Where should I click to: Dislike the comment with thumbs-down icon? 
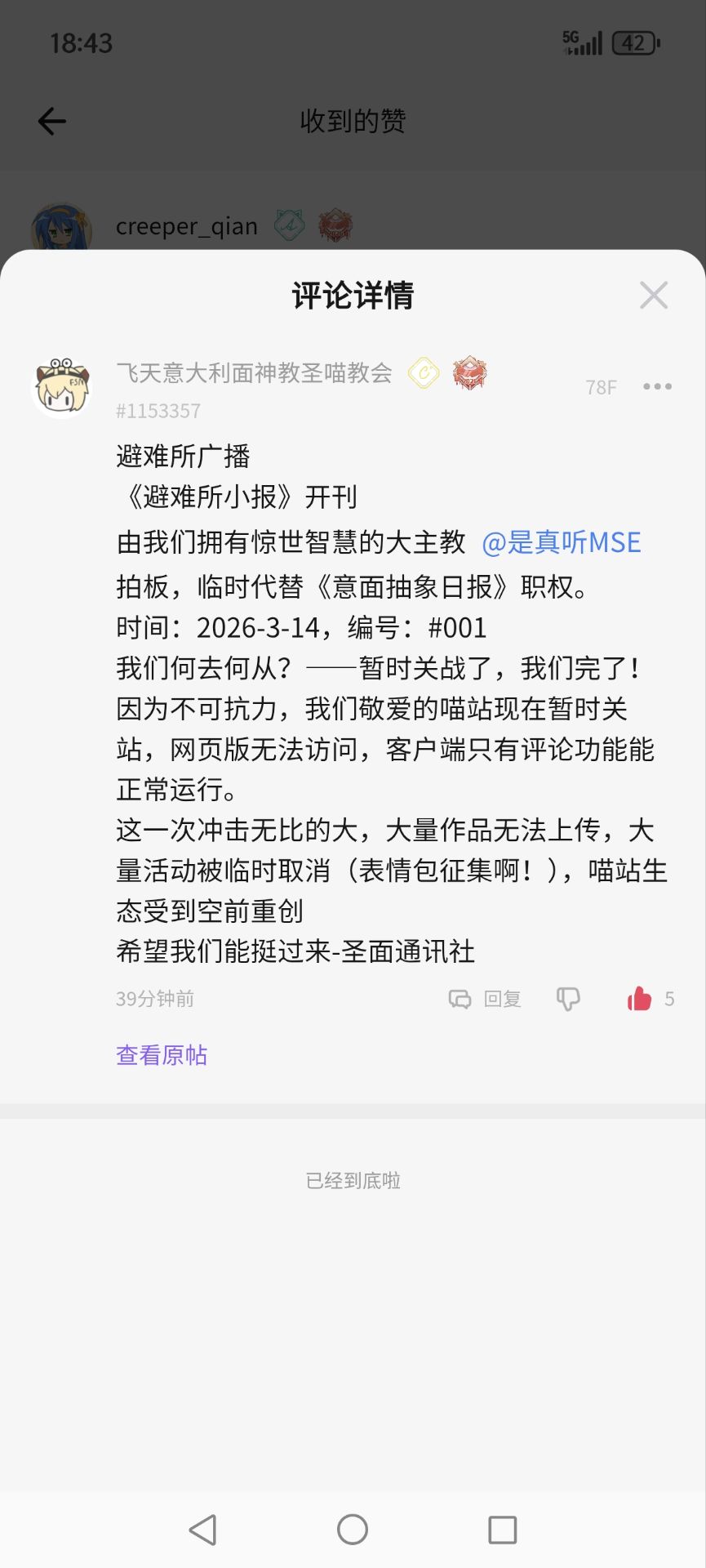568,999
